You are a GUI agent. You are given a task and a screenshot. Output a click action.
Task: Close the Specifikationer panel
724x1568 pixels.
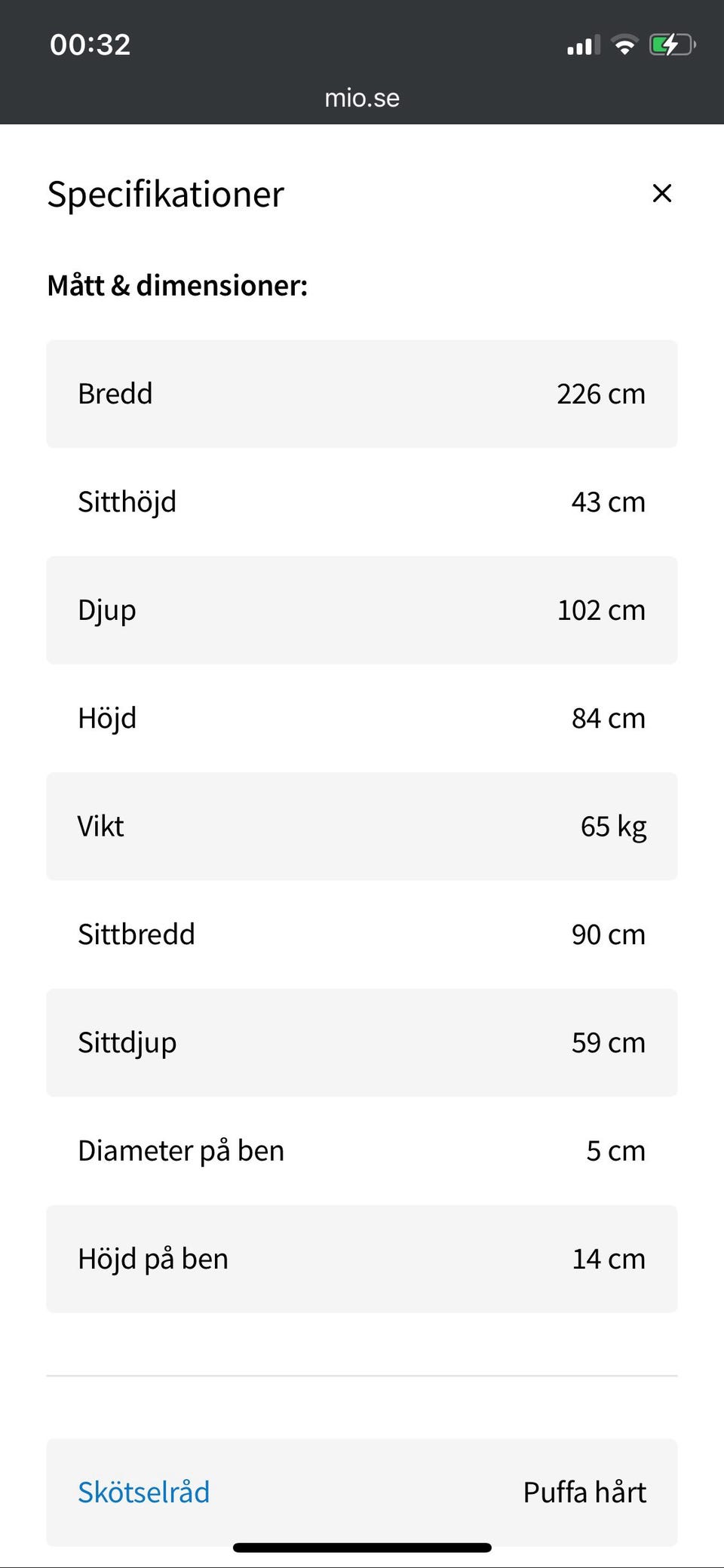pyautogui.click(x=661, y=194)
